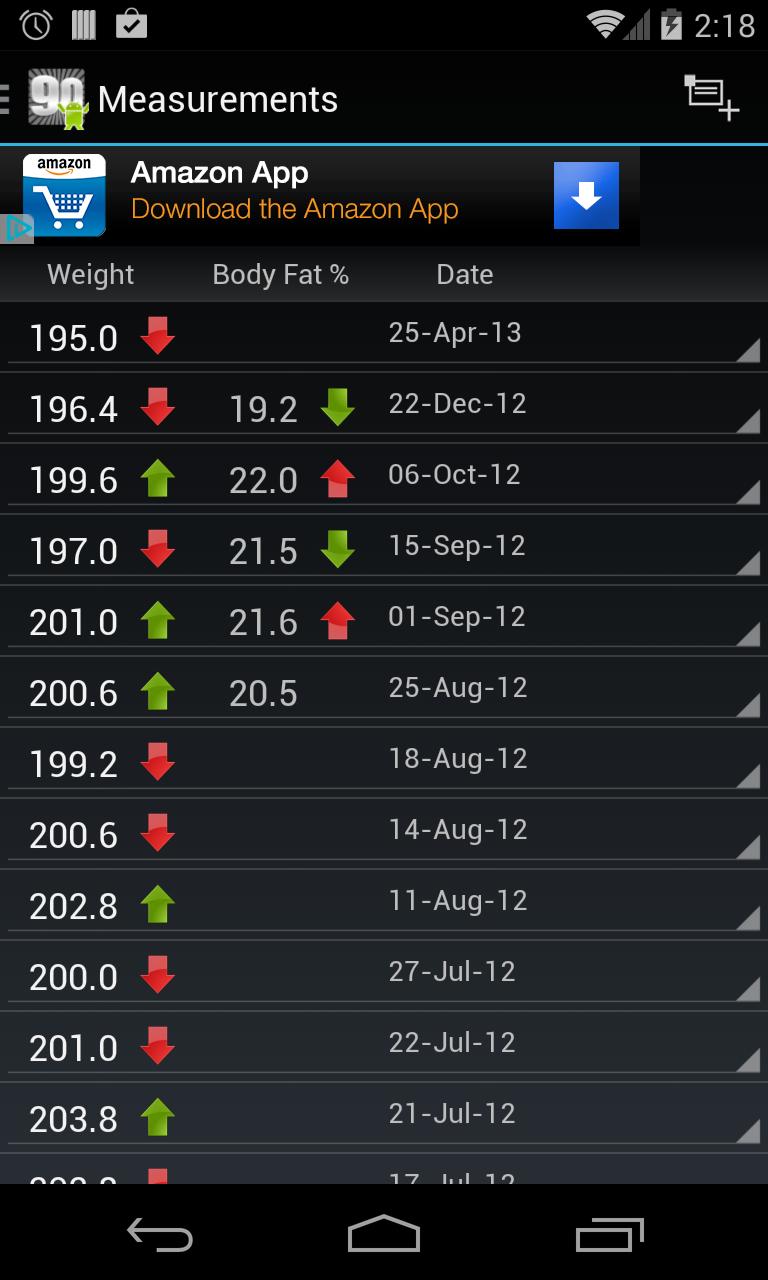This screenshot has width=768, height=1280.
Task: View the 18-Aug-12 weight entry
Action: (384, 762)
